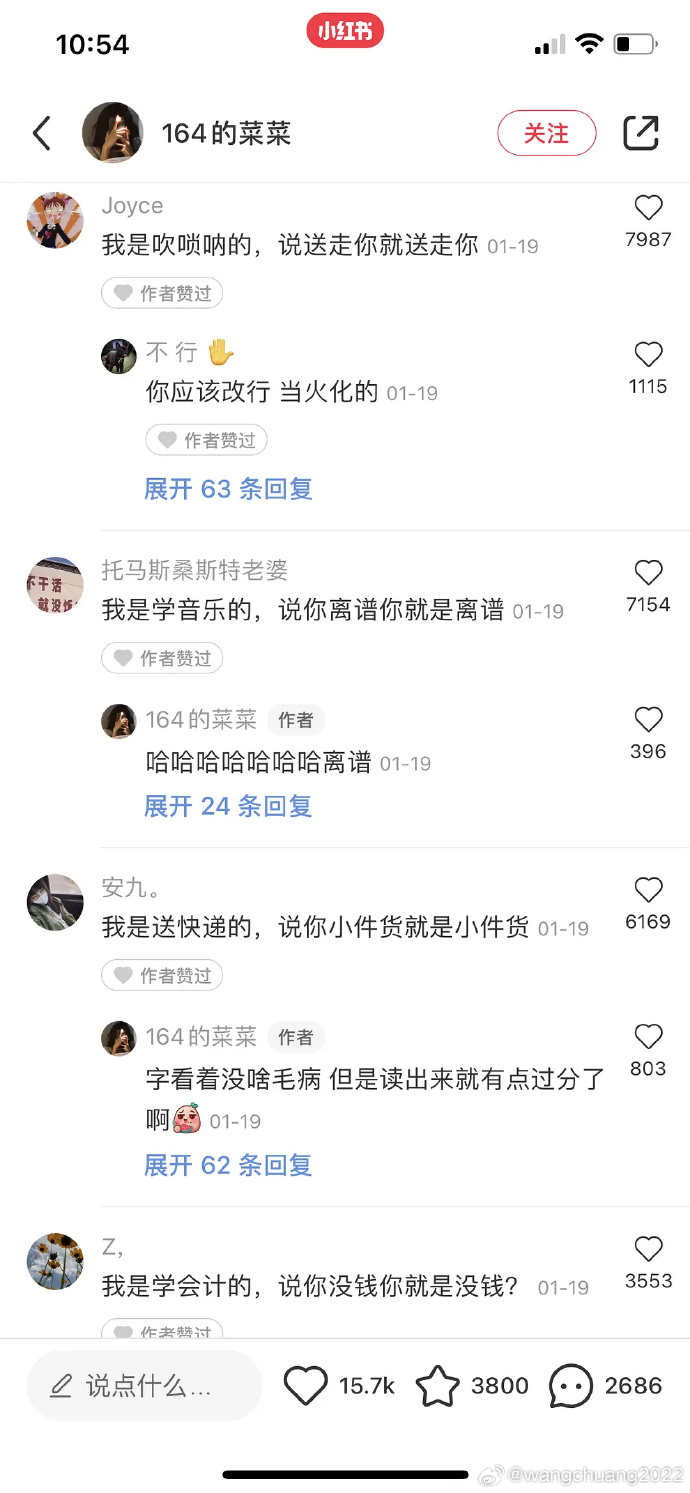Like Z,'s comment about 会计
Viewport: 690px width, 1493px height.
click(648, 1249)
